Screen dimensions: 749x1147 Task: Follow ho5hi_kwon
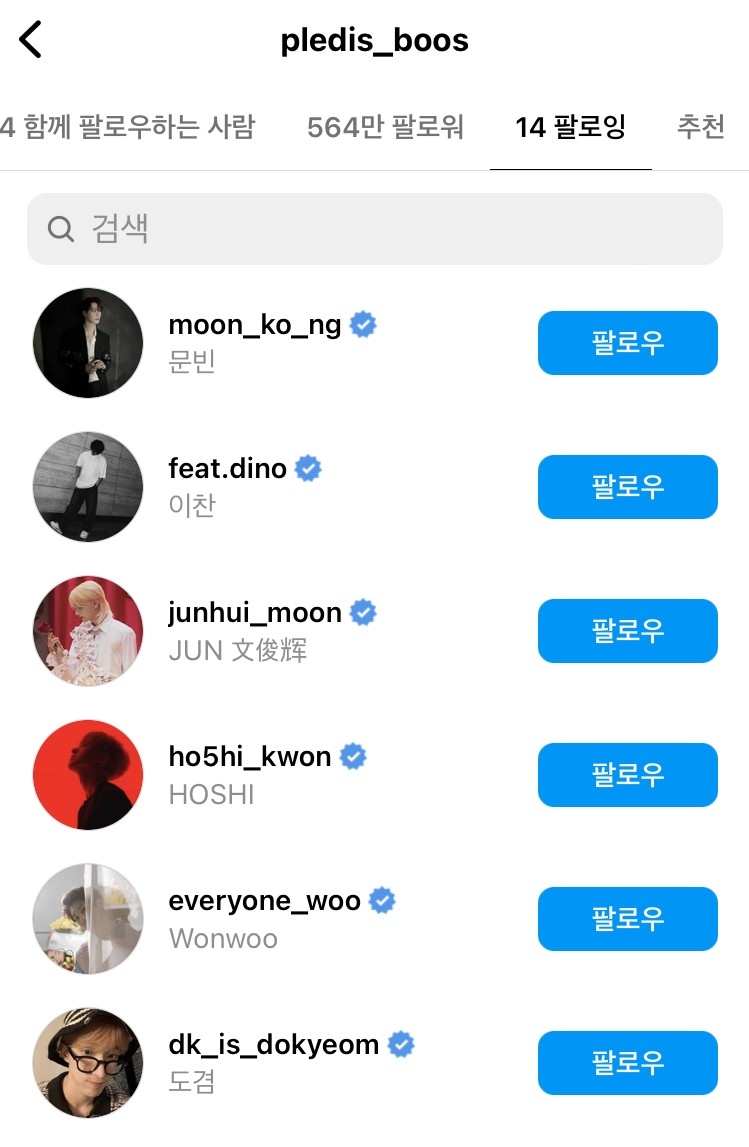(x=627, y=775)
